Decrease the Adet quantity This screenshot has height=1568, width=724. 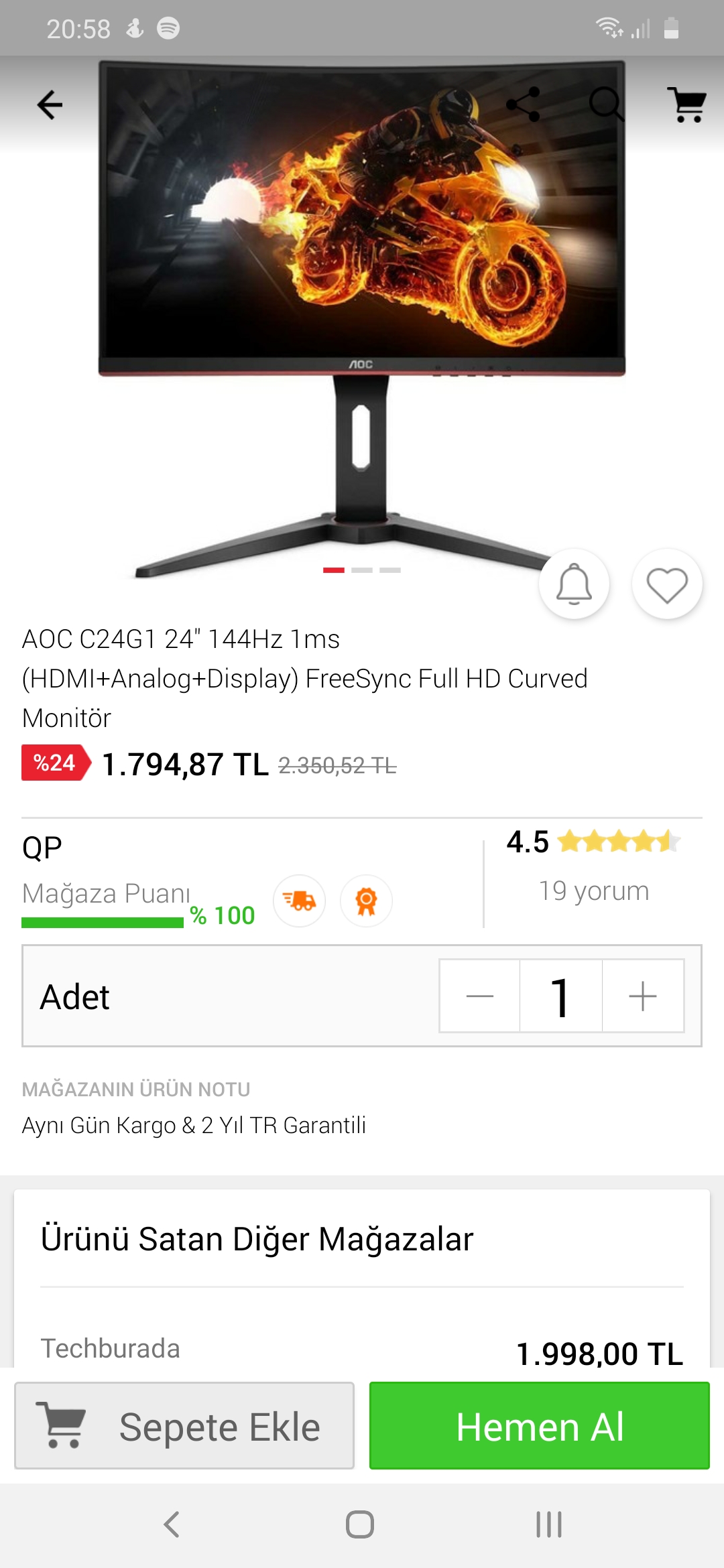coord(480,996)
